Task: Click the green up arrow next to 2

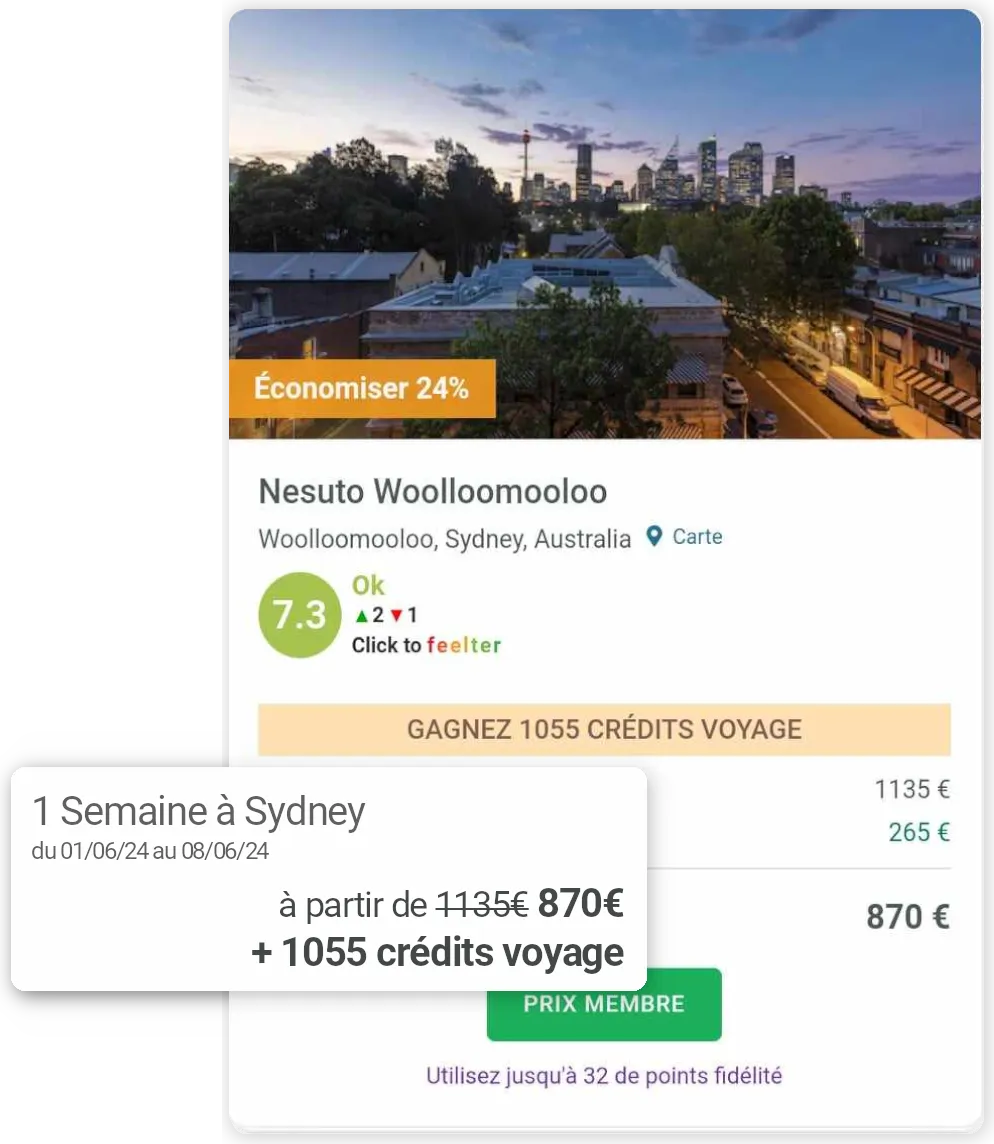Action: [362, 613]
